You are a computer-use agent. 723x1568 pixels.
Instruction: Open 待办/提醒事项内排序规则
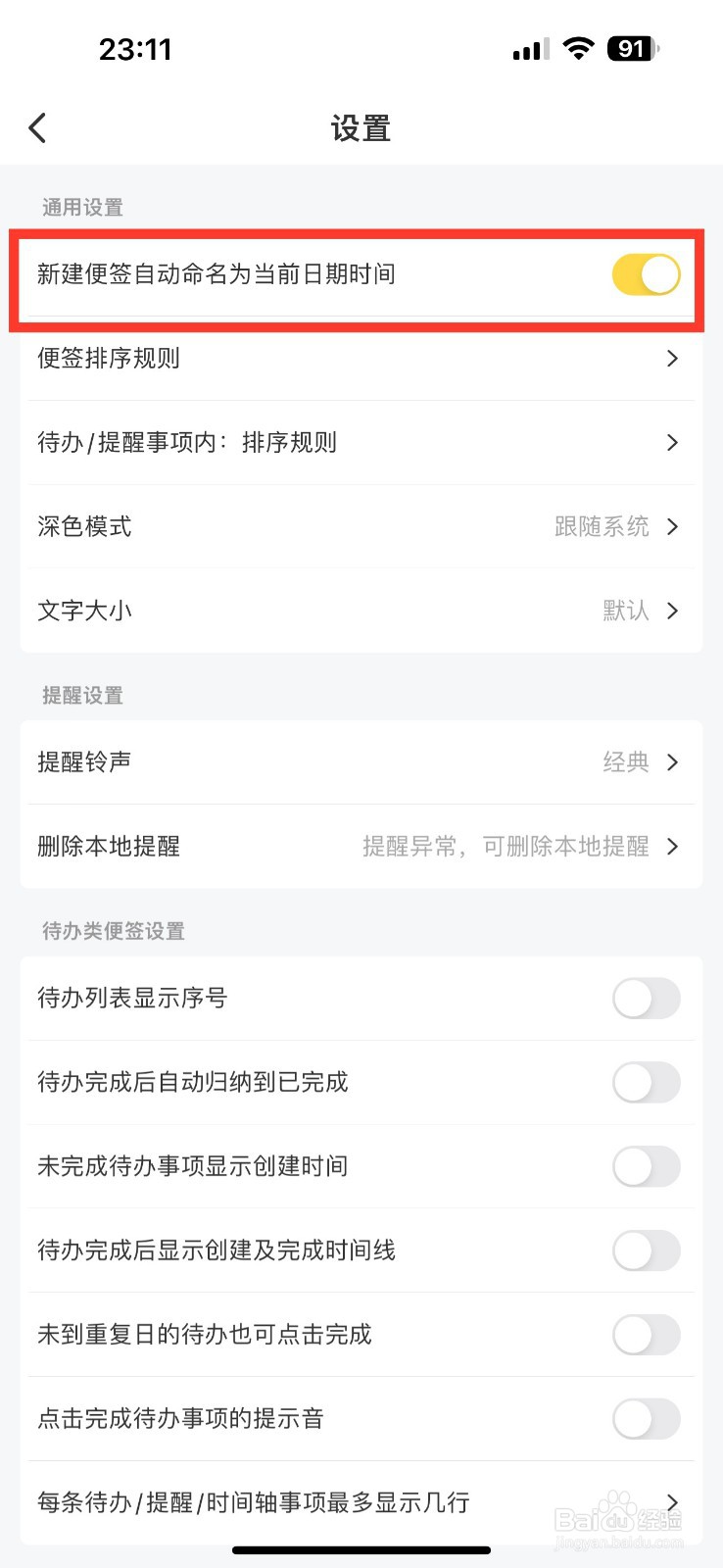pyautogui.click(x=361, y=443)
